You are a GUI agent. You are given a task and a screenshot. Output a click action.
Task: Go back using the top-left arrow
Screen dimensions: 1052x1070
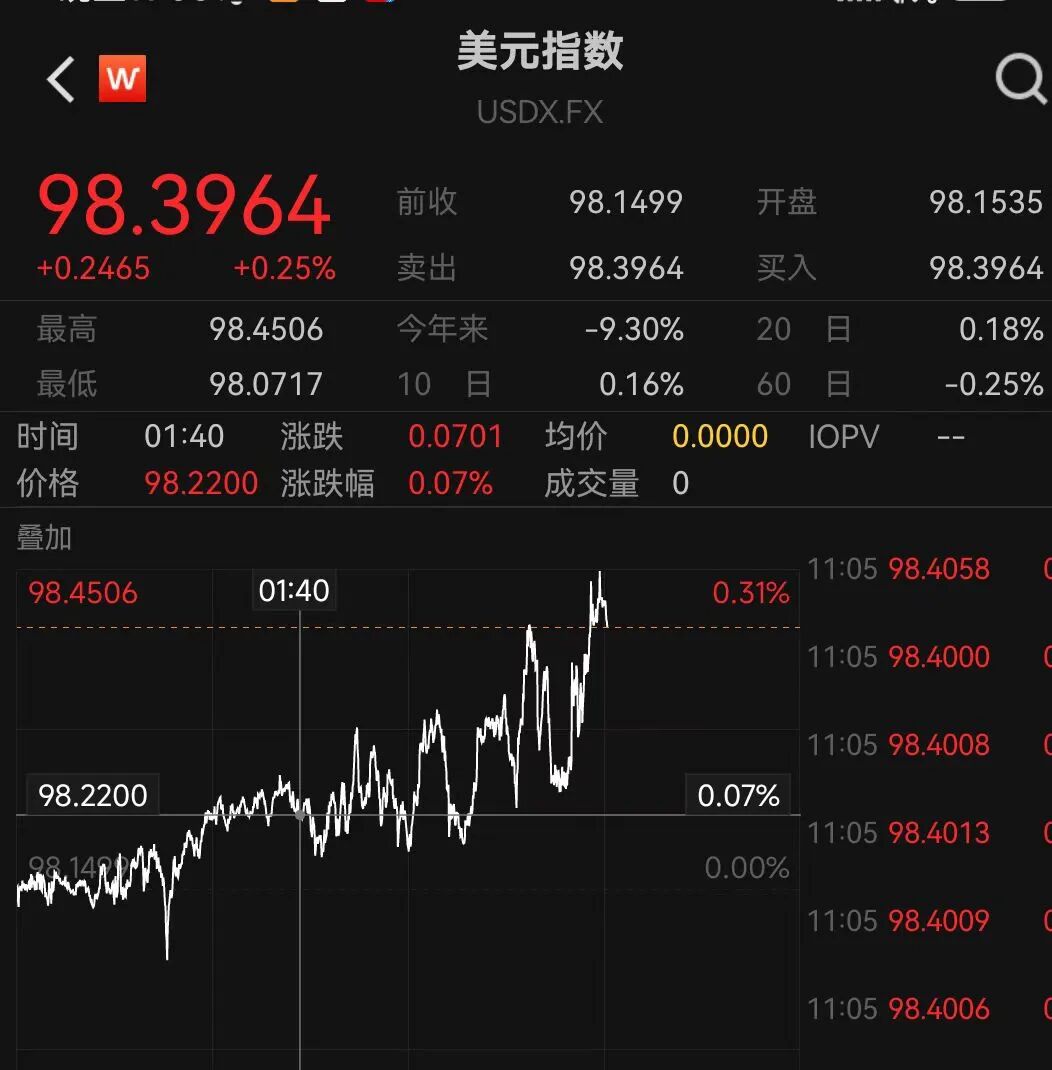(x=61, y=79)
